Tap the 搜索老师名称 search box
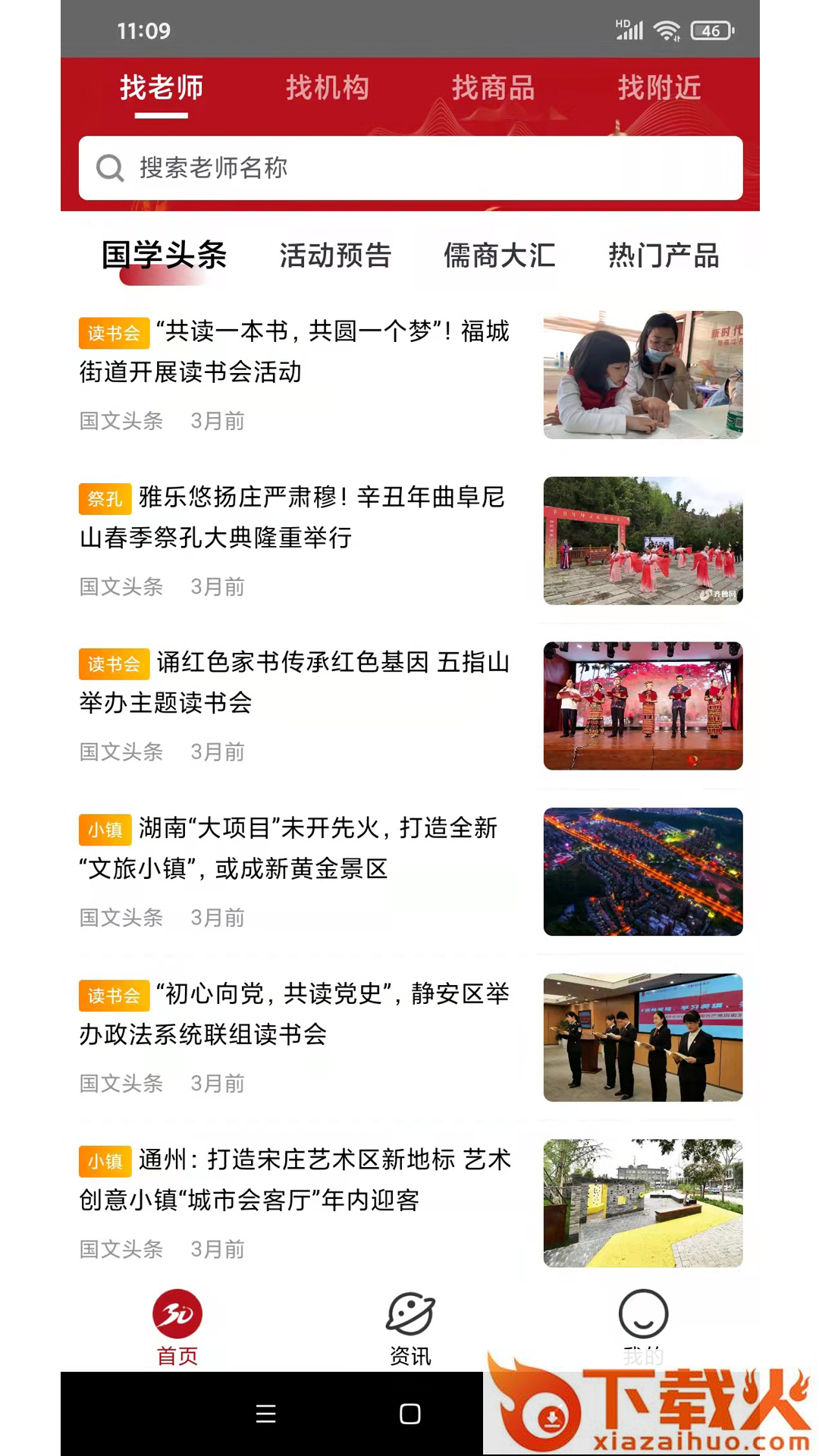Screen dimensions: 819x1456 pyautogui.click(x=410, y=168)
